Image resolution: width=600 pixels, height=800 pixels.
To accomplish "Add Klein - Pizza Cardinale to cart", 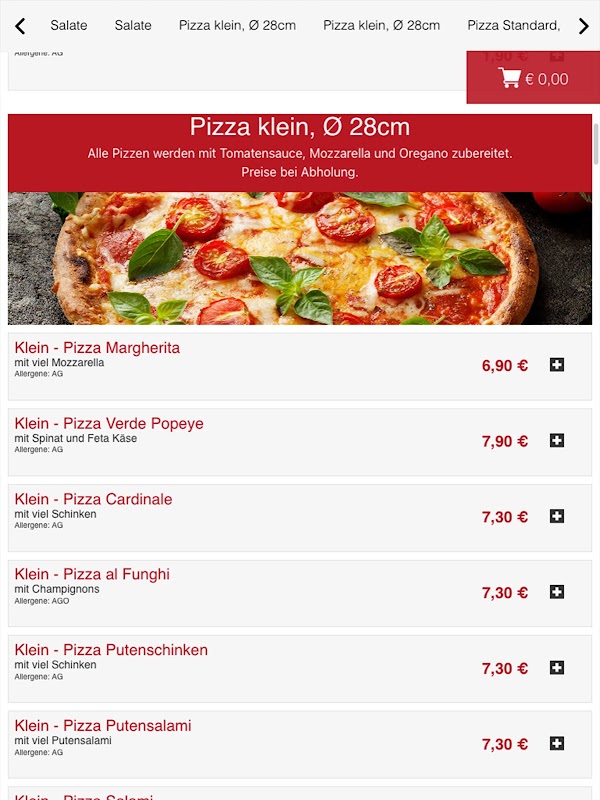I will click(557, 516).
